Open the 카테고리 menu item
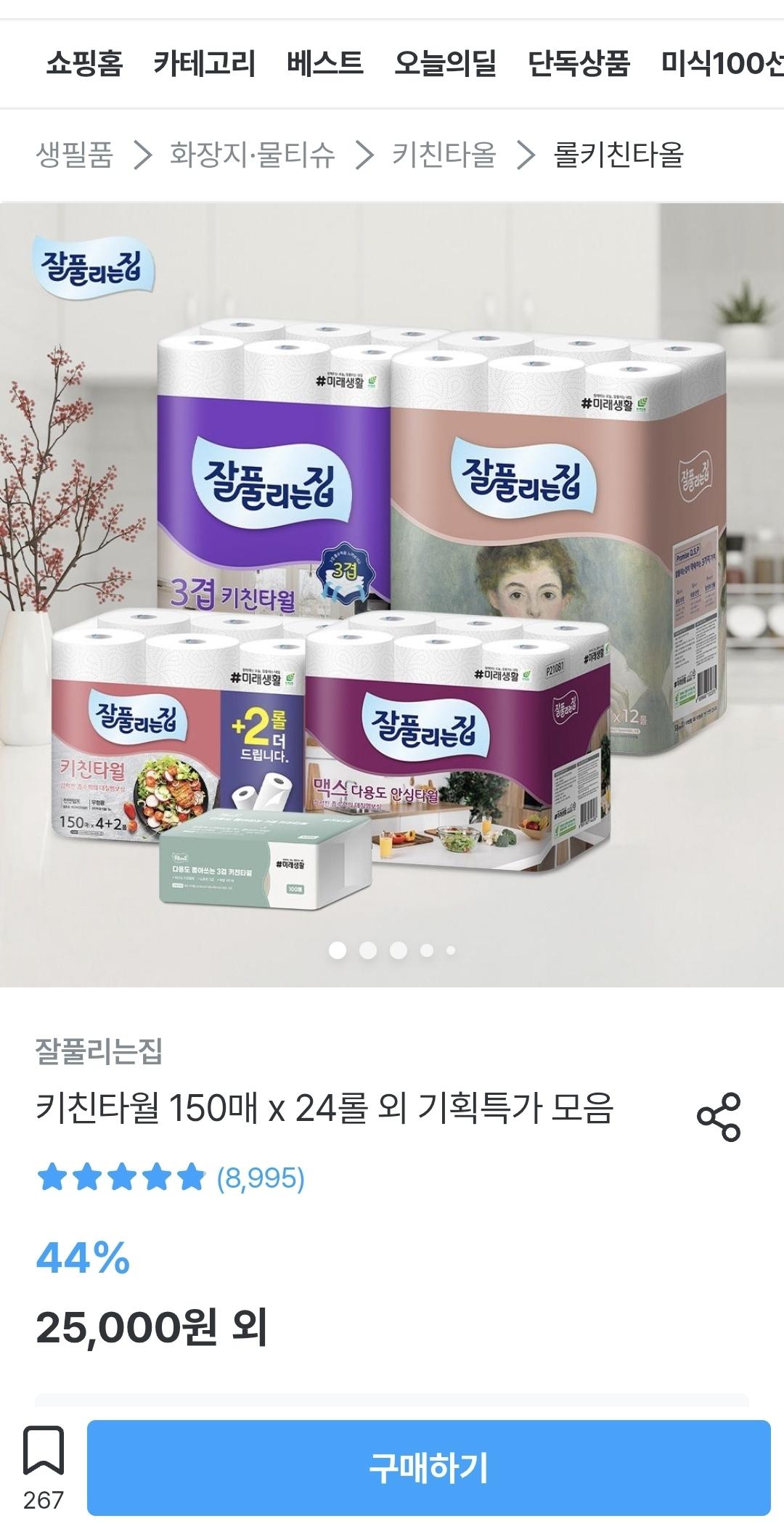 tap(206, 64)
